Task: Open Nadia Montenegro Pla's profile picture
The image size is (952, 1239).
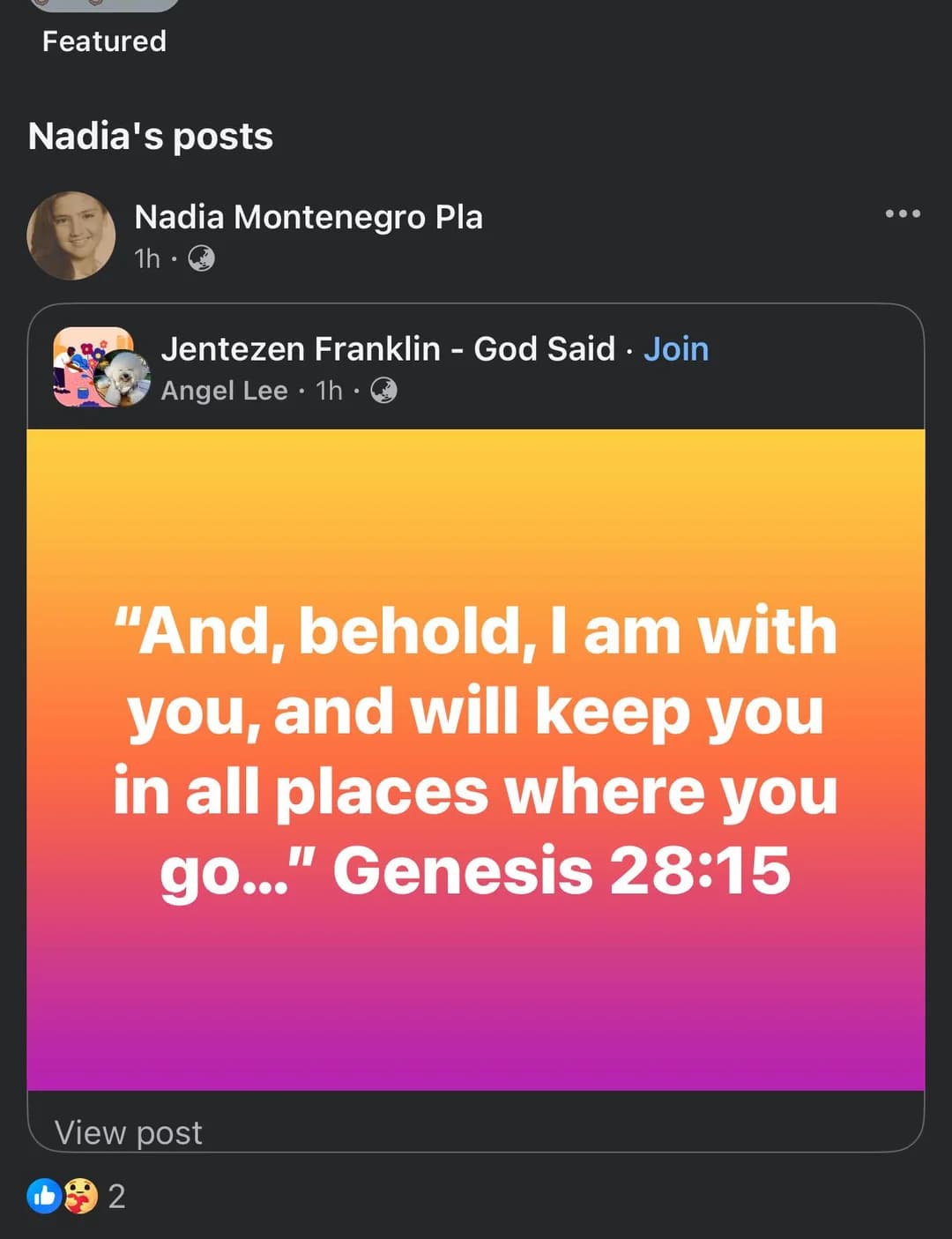Action: (71, 235)
